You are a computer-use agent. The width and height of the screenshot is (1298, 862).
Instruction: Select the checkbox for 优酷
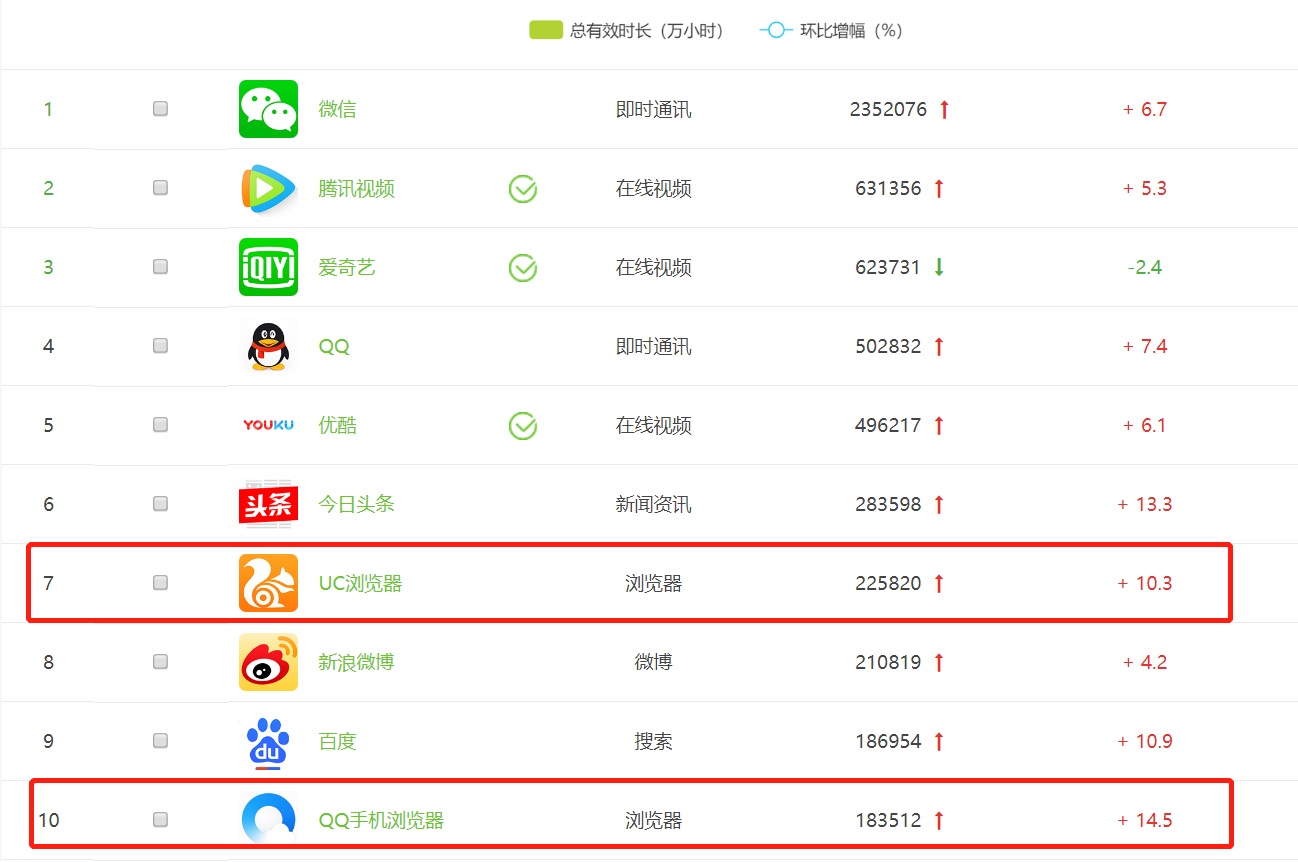[x=160, y=425]
